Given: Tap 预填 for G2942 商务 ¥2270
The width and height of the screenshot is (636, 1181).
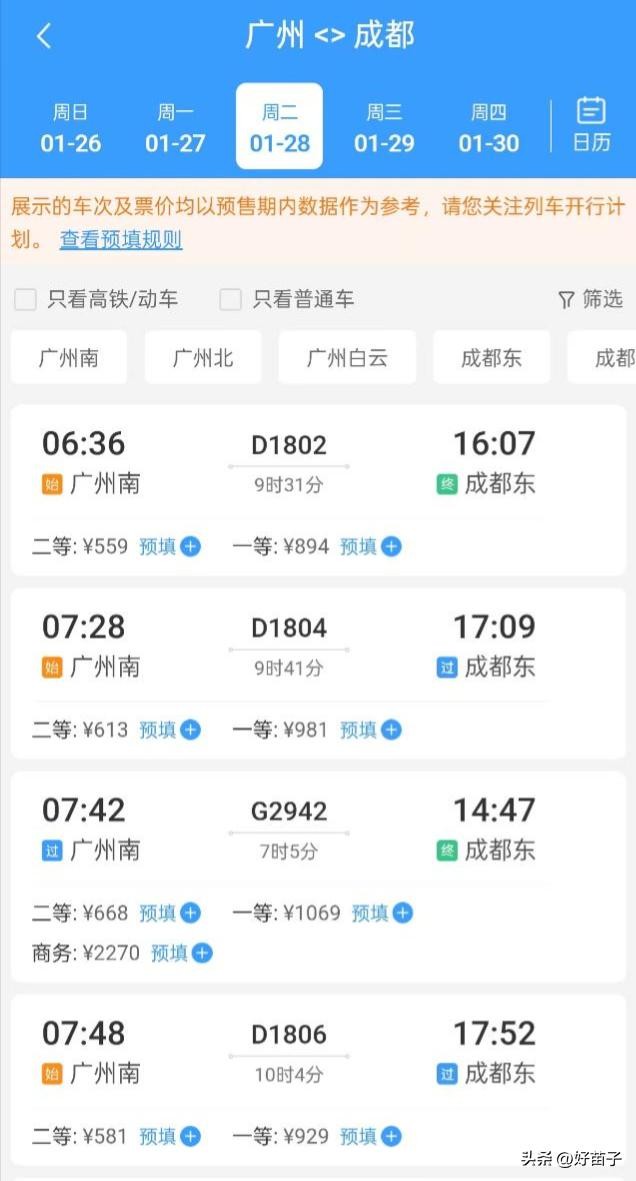Looking at the screenshot, I should coord(182,953).
